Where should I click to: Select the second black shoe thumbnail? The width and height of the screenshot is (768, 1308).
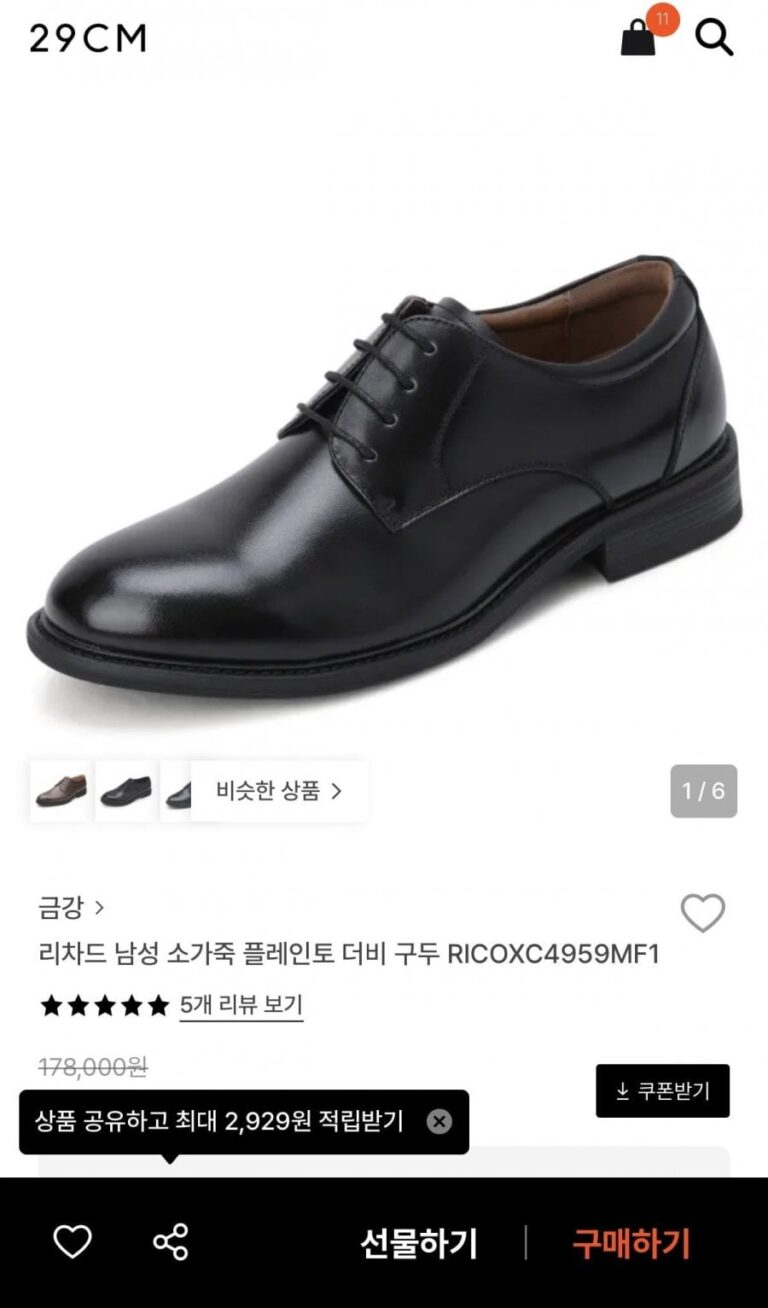(126, 791)
